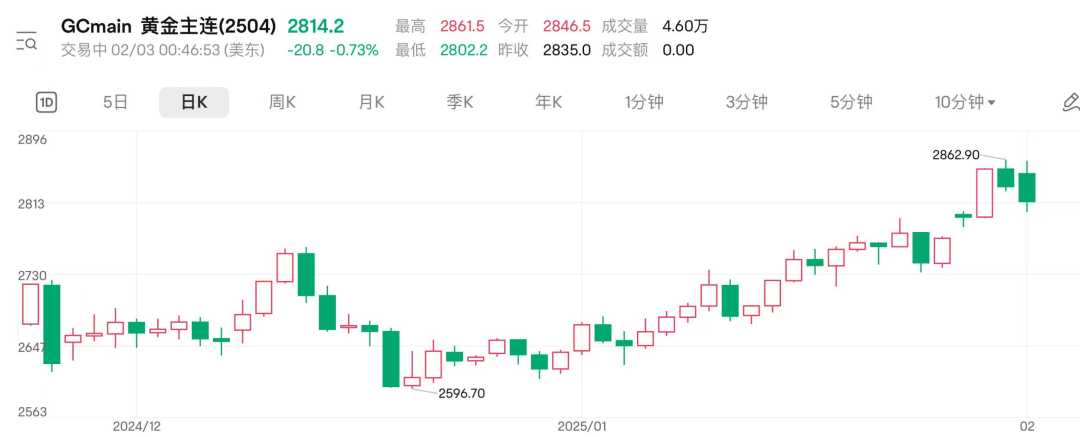The width and height of the screenshot is (1080, 437).
Task: Switch to the 1D intraday view
Action: [x=46, y=102]
